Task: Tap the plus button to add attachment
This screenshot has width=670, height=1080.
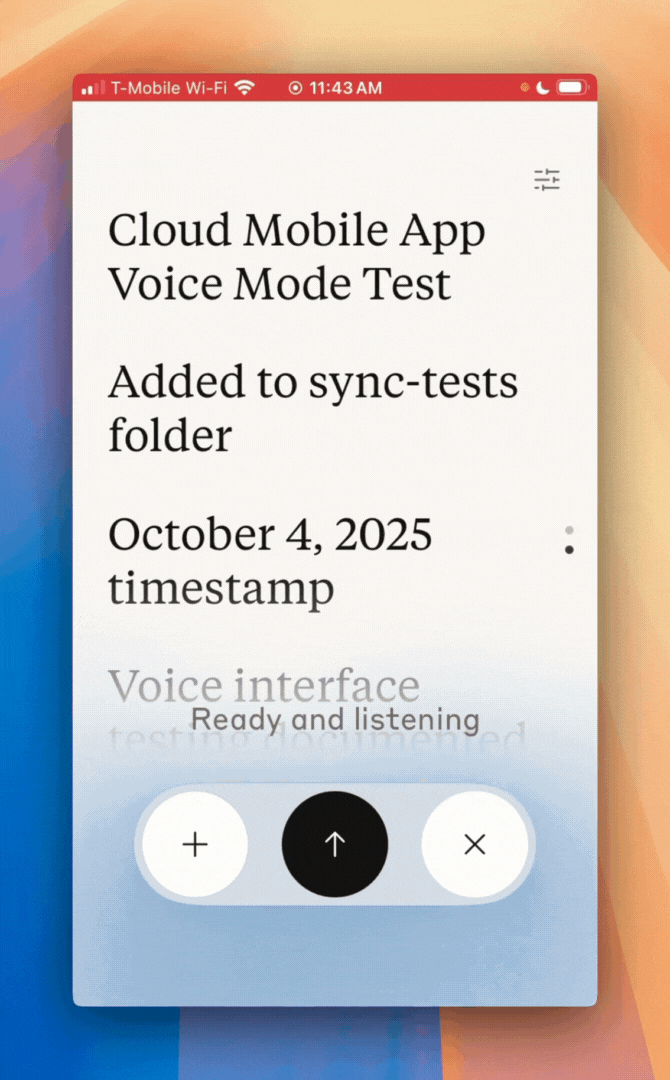Action: pos(195,845)
